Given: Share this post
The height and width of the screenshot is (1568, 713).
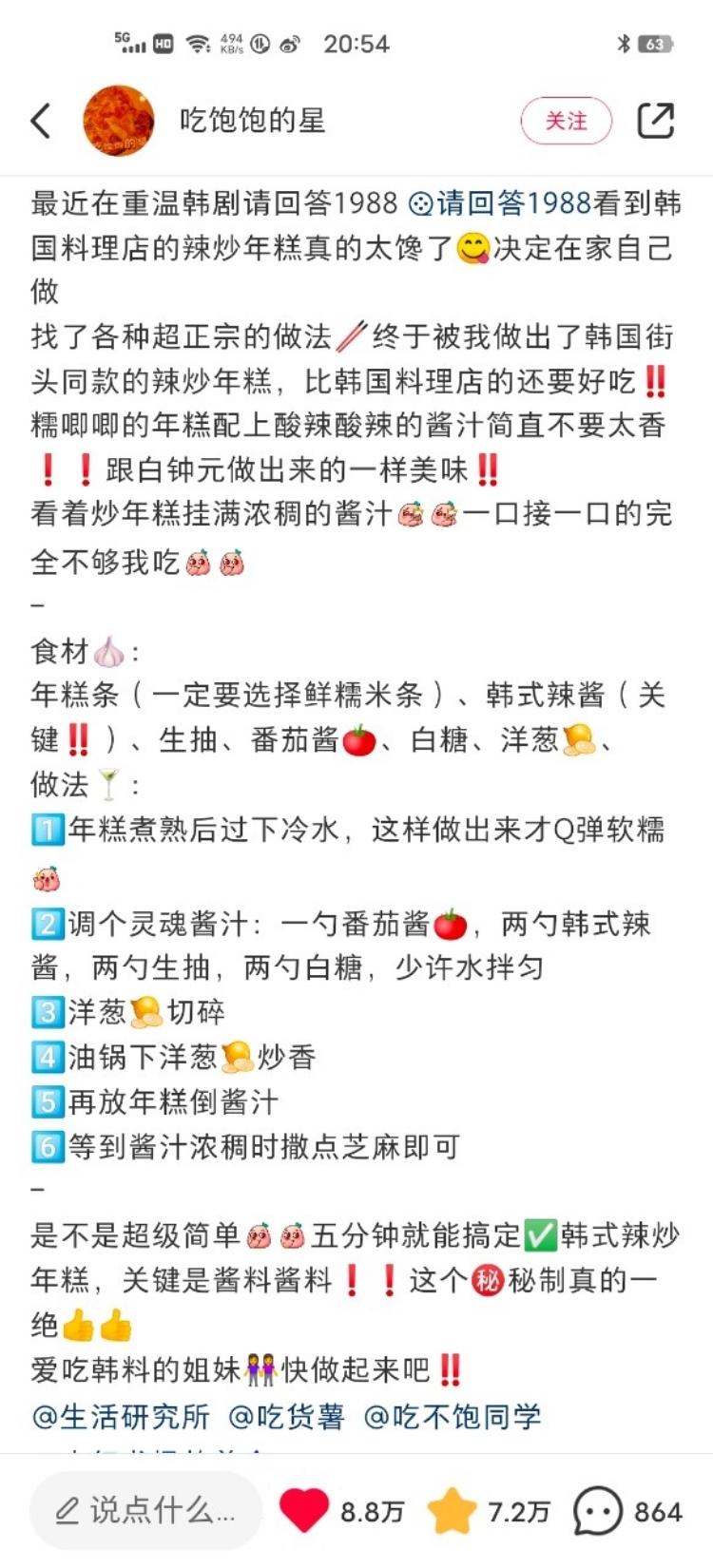Looking at the screenshot, I should [655, 121].
